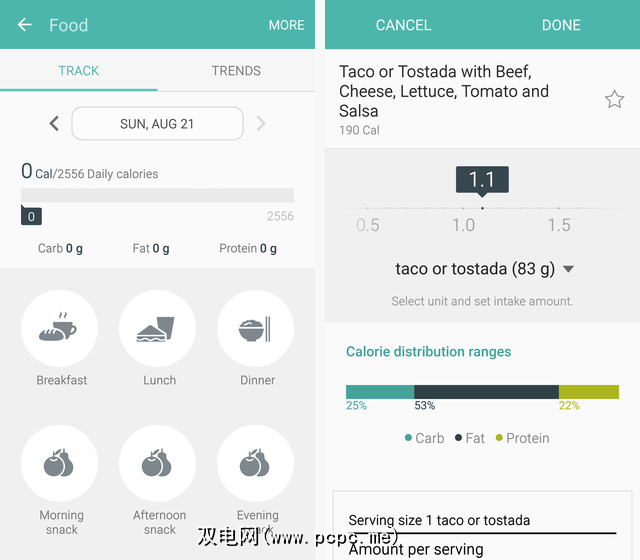This screenshot has width=640, height=560.
Task: Add a Breakfast entry
Action: [60, 329]
